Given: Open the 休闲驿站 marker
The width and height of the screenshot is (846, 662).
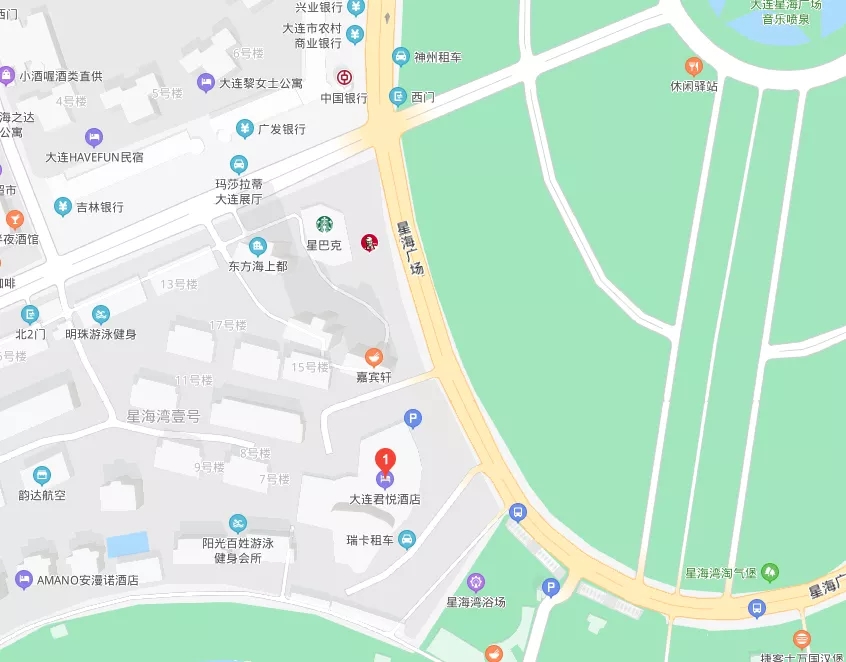Looking at the screenshot, I should [693, 66].
